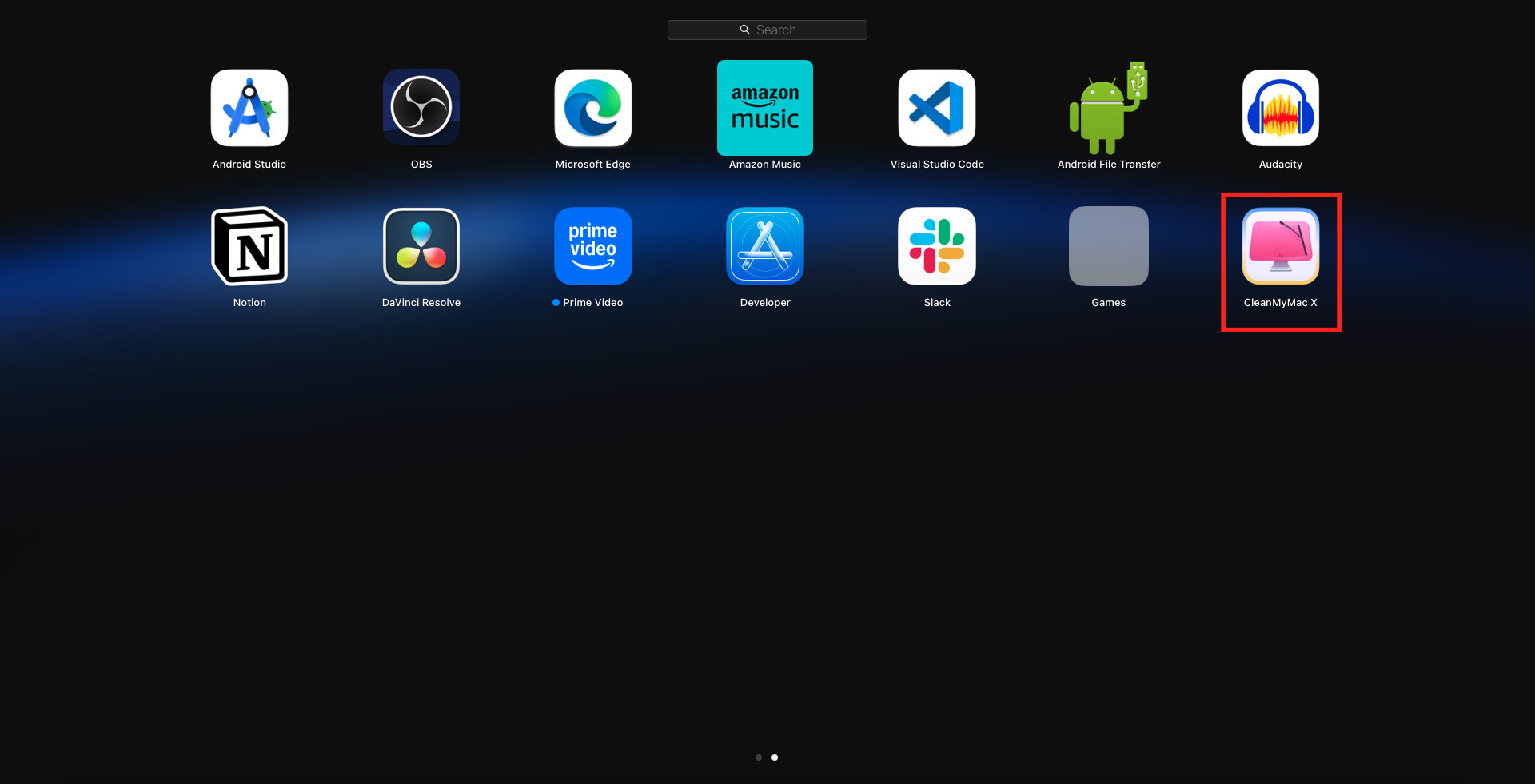Screen dimensions: 1535x784
Task: Launch the Notion app
Action: pos(249,247)
